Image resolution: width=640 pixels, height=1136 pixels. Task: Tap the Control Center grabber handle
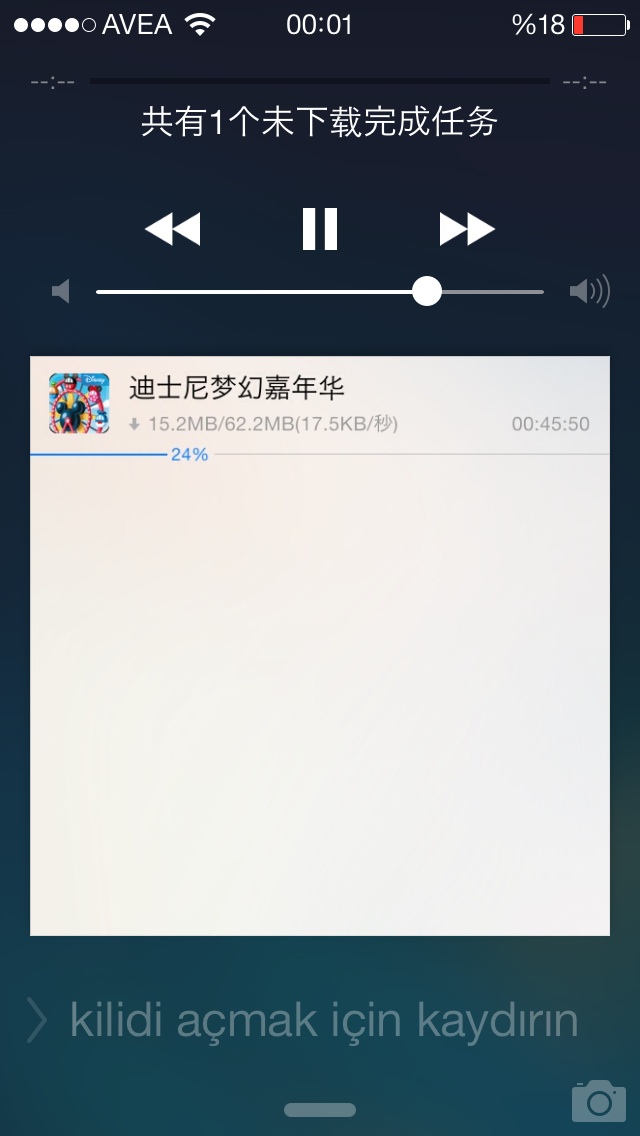[x=320, y=1110]
